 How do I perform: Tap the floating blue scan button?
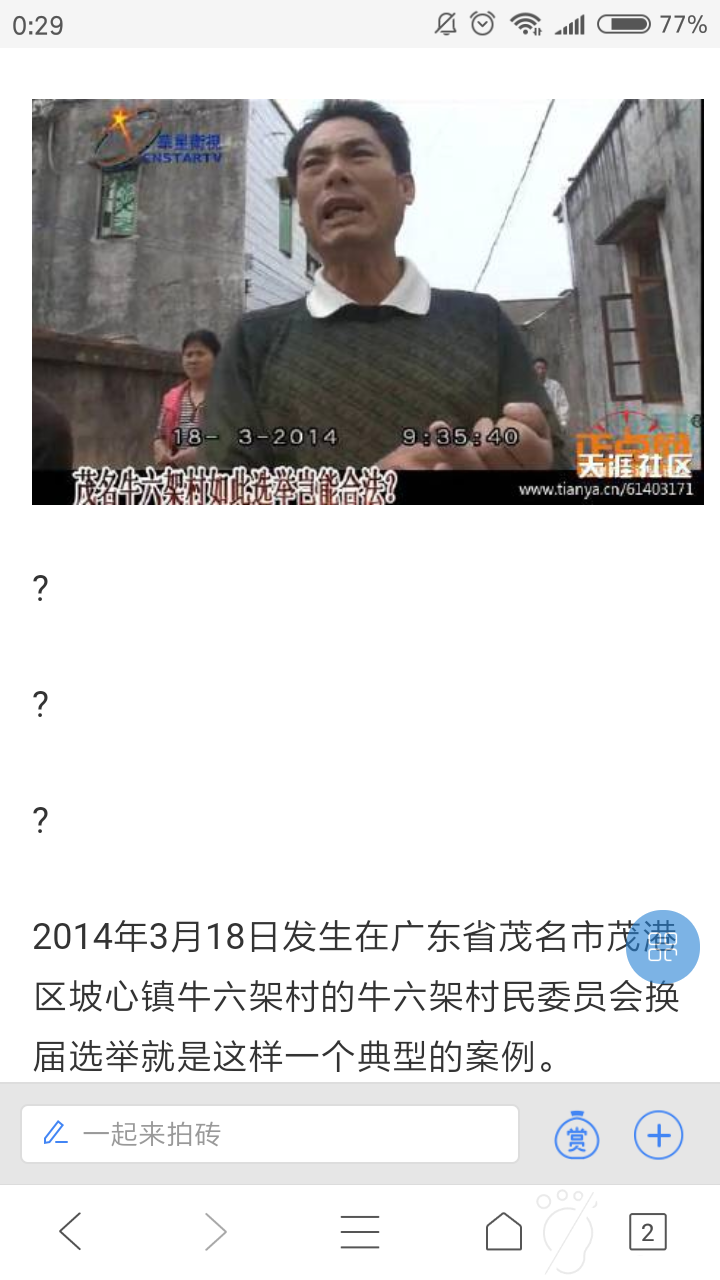pos(662,948)
